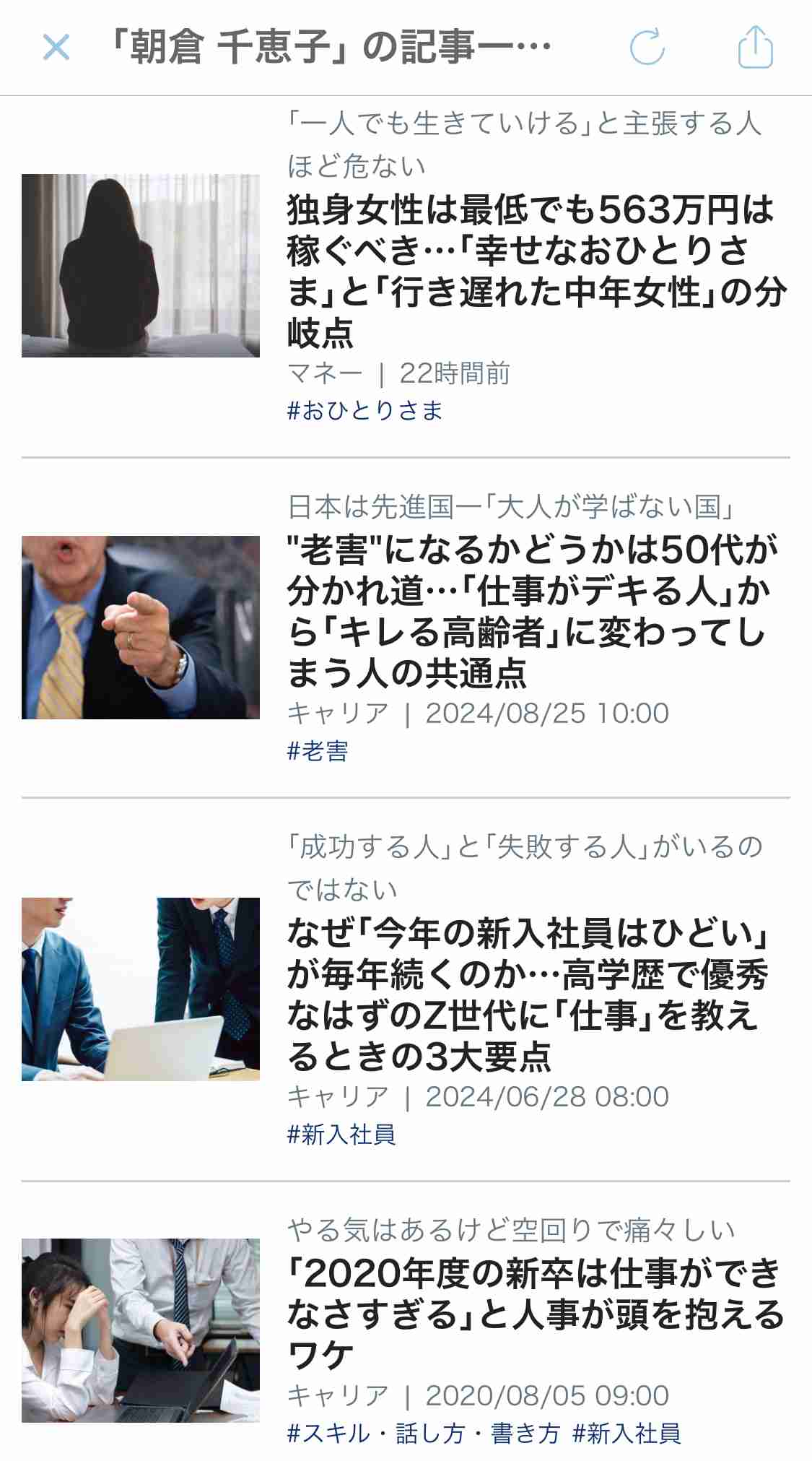Open the share sheet icon

coord(755,48)
